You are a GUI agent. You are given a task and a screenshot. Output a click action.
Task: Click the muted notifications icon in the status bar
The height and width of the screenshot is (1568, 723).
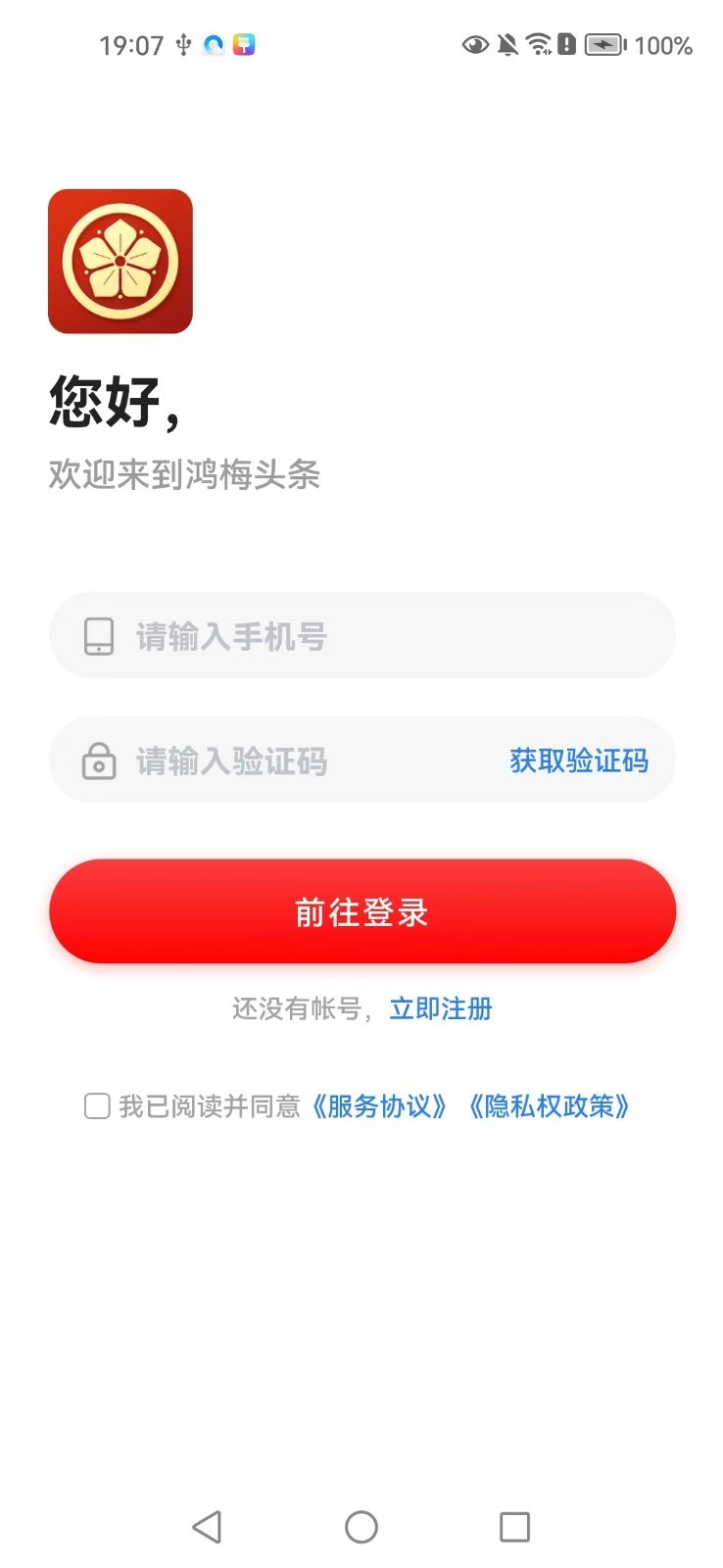[x=506, y=45]
